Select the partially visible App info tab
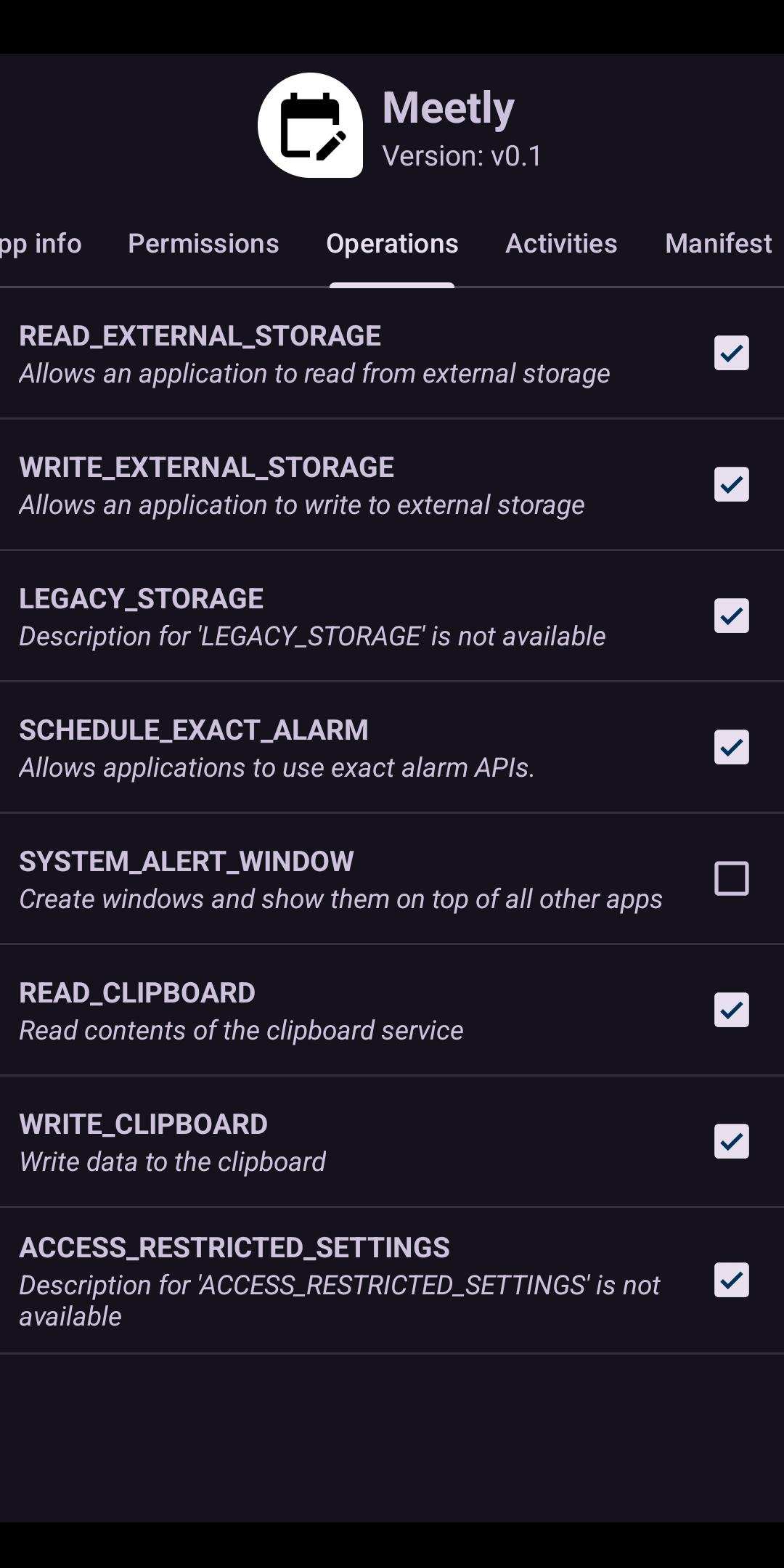The height and width of the screenshot is (1568, 784). point(41,244)
